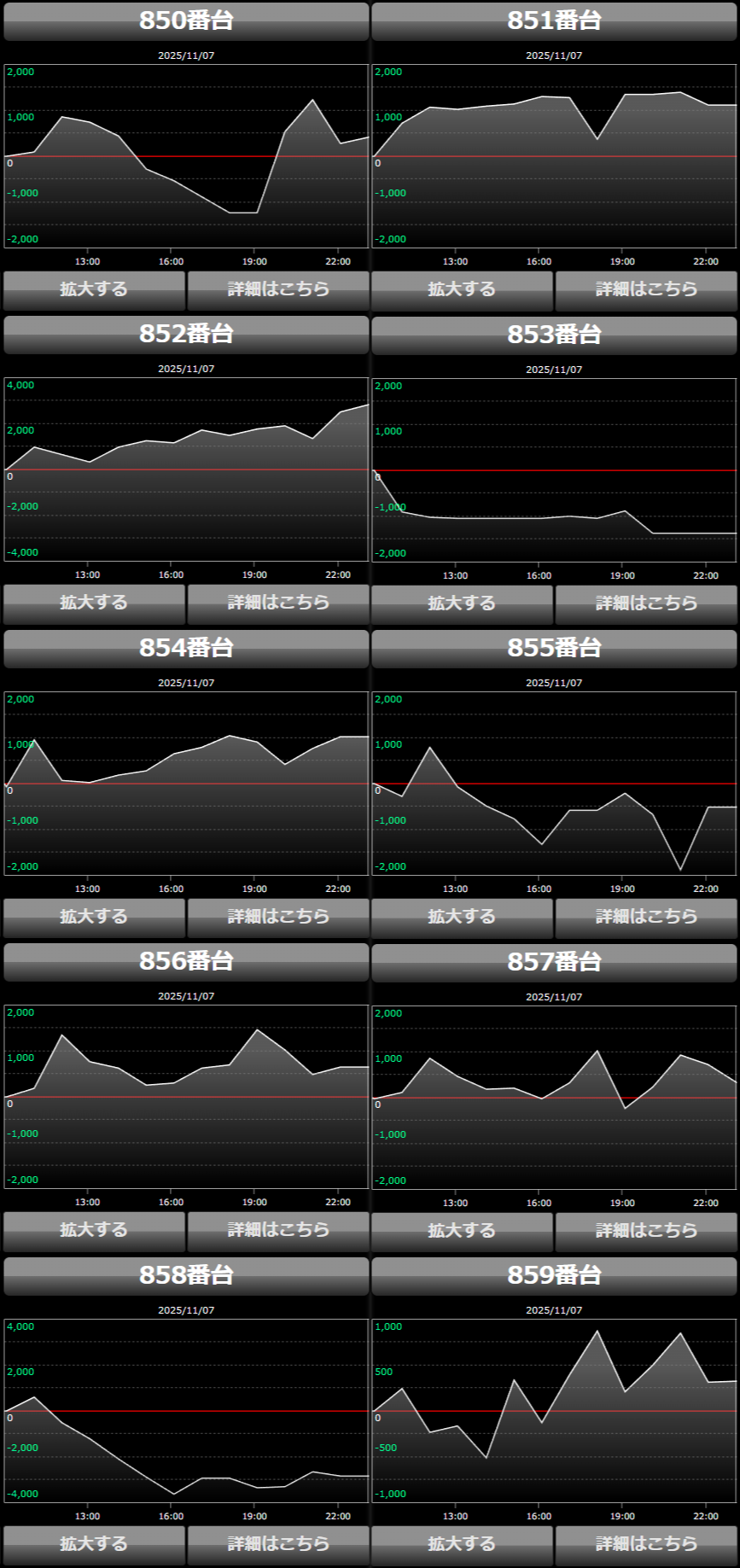Check details for machine 857番台
Screen dimensions: 740x1568
coord(646,1231)
